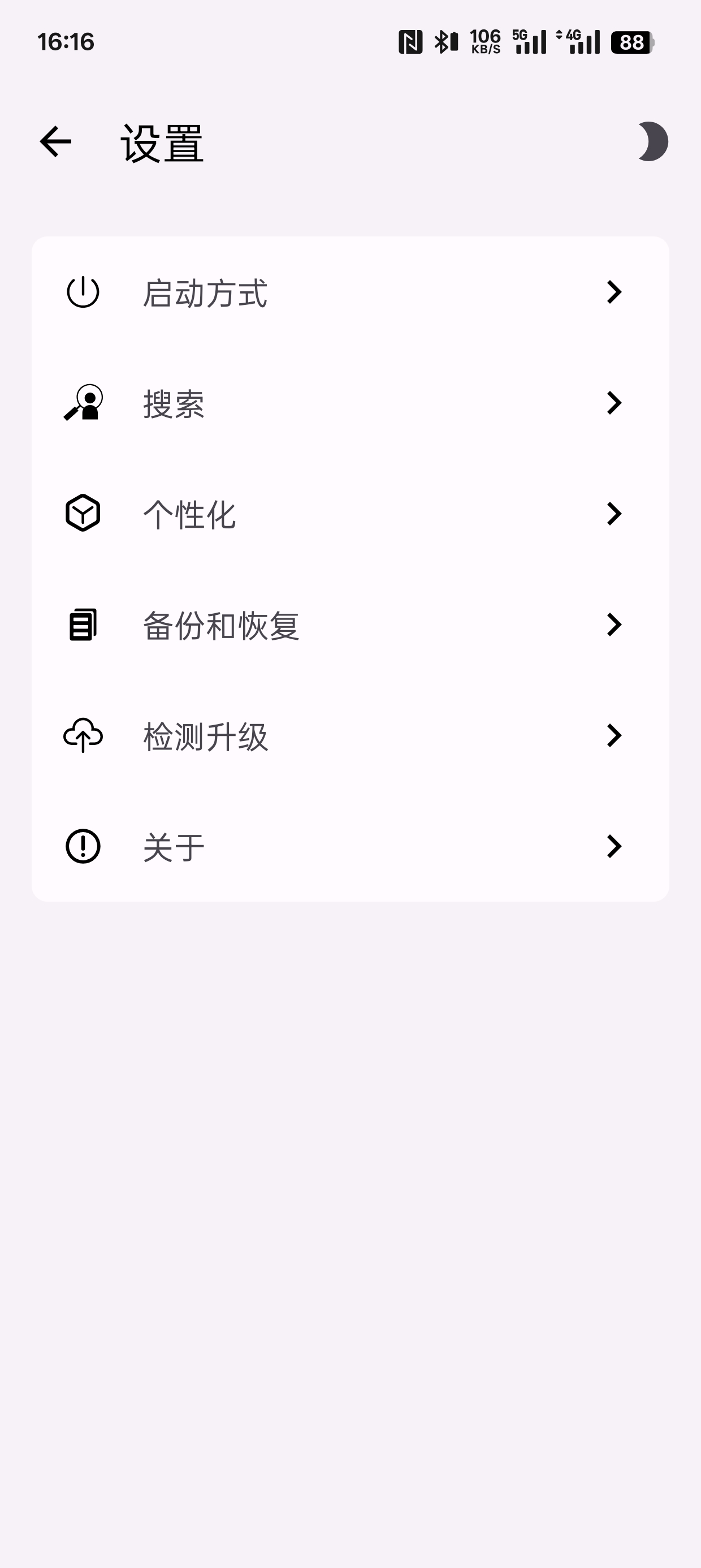Open 备份和恢复 settings
This screenshot has height=1568, width=701.
point(350,624)
